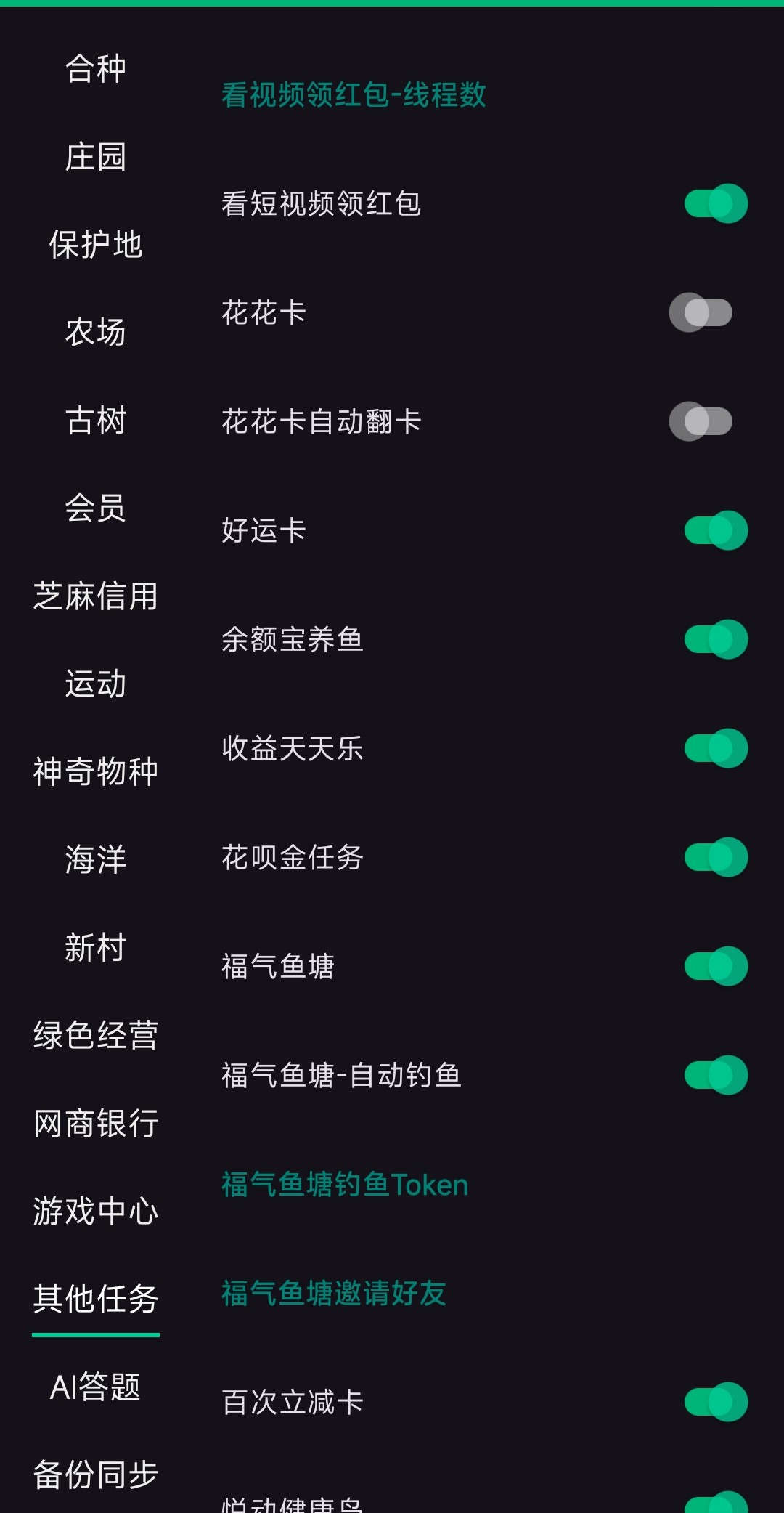Image resolution: width=784 pixels, height=1513 pixels.
Task: Turn on 花花卡自动翻卡
Action: [x=701, y=421]
